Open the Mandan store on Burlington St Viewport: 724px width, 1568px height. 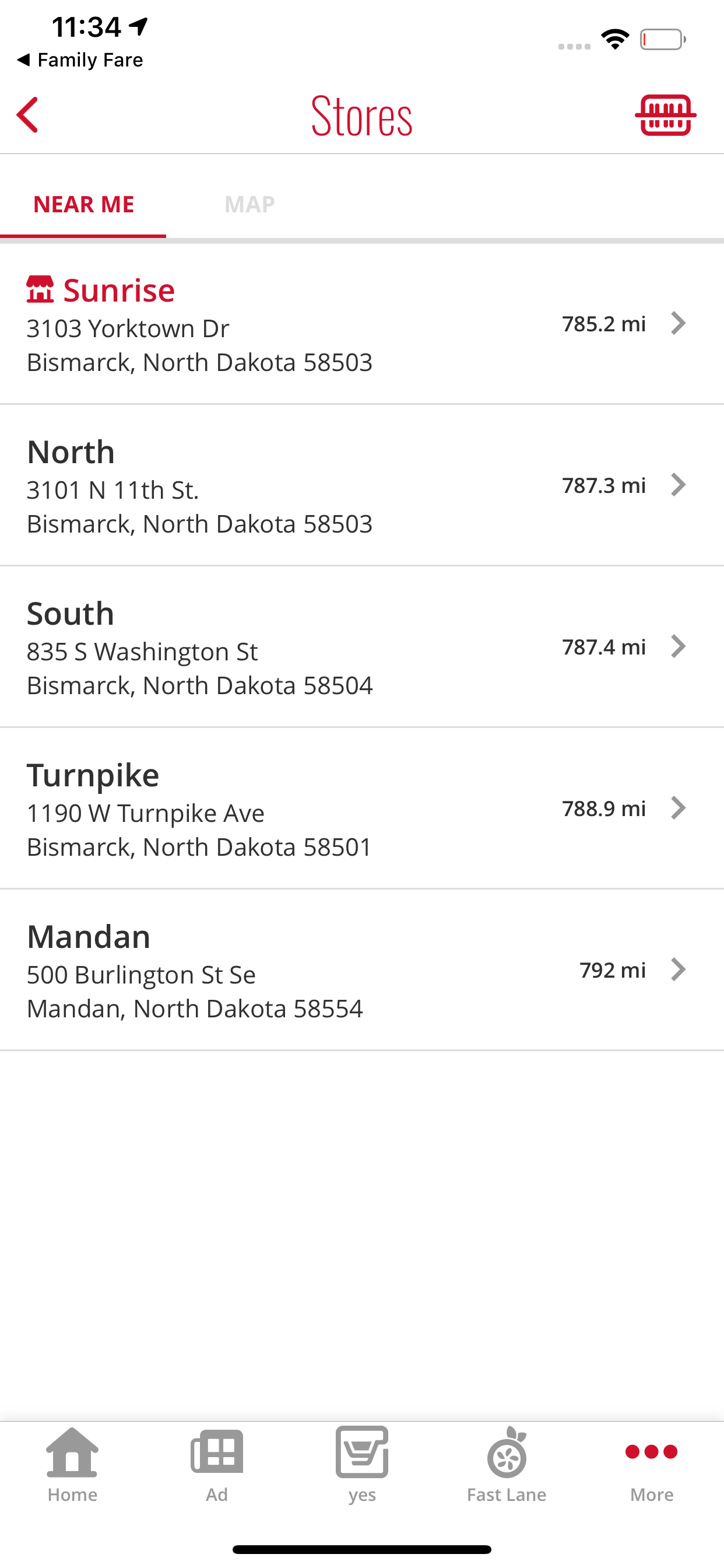point(362,970)
